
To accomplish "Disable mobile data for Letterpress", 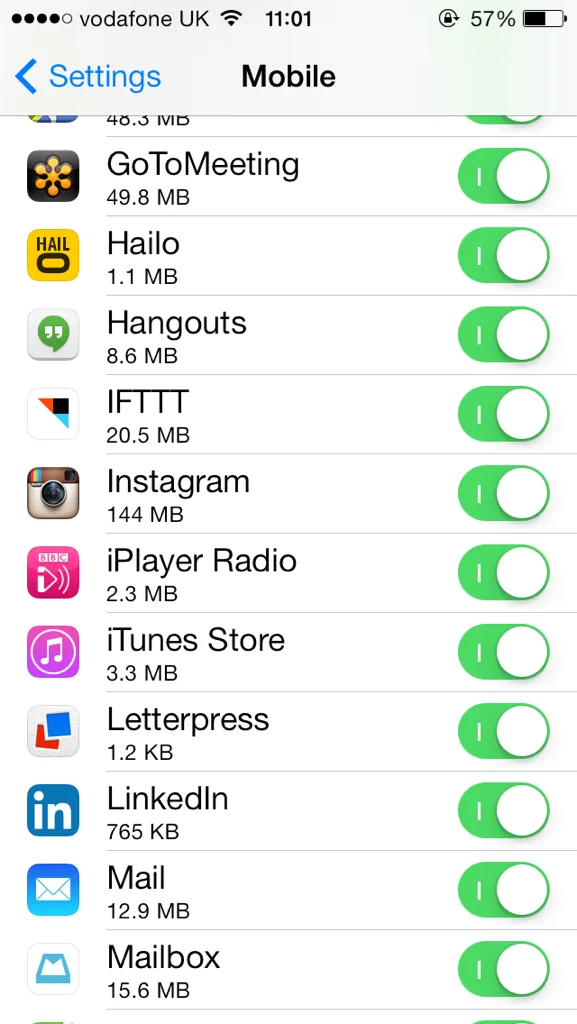I will click(504, 731).
